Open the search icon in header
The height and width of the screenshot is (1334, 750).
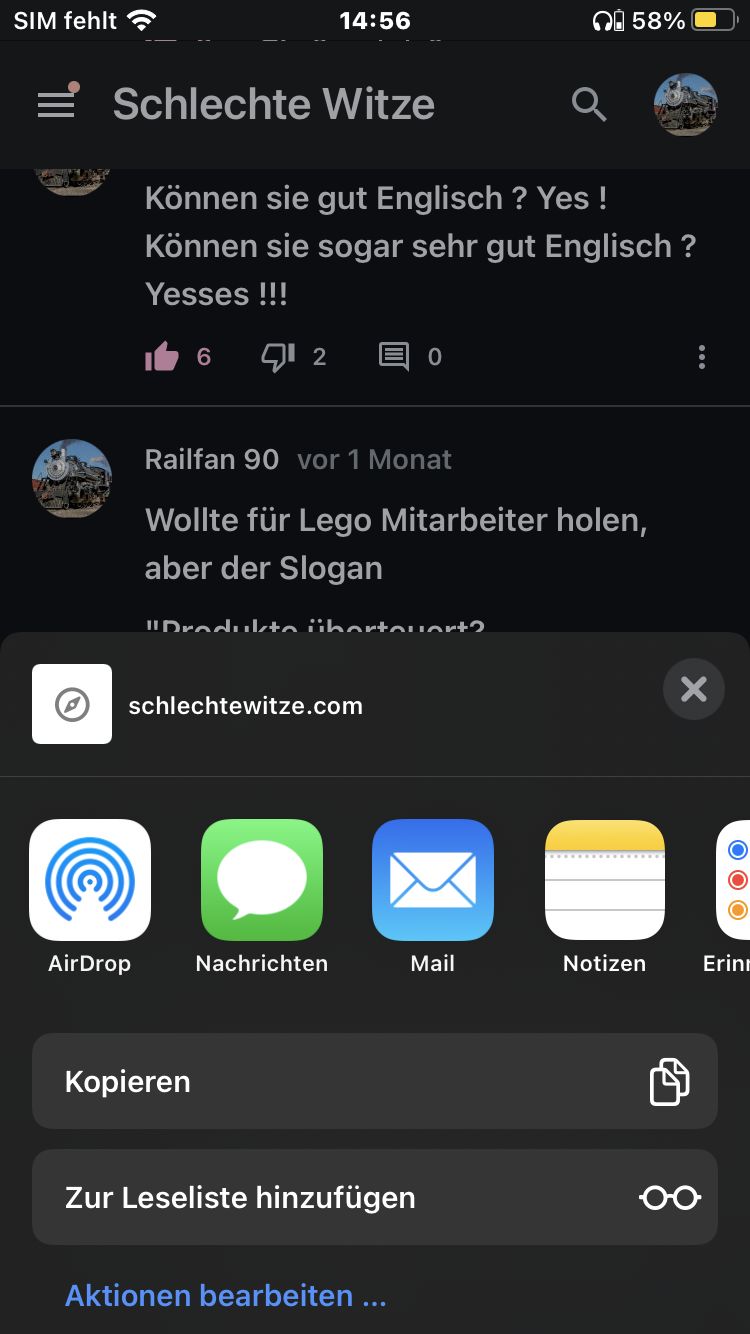point(589,104)
